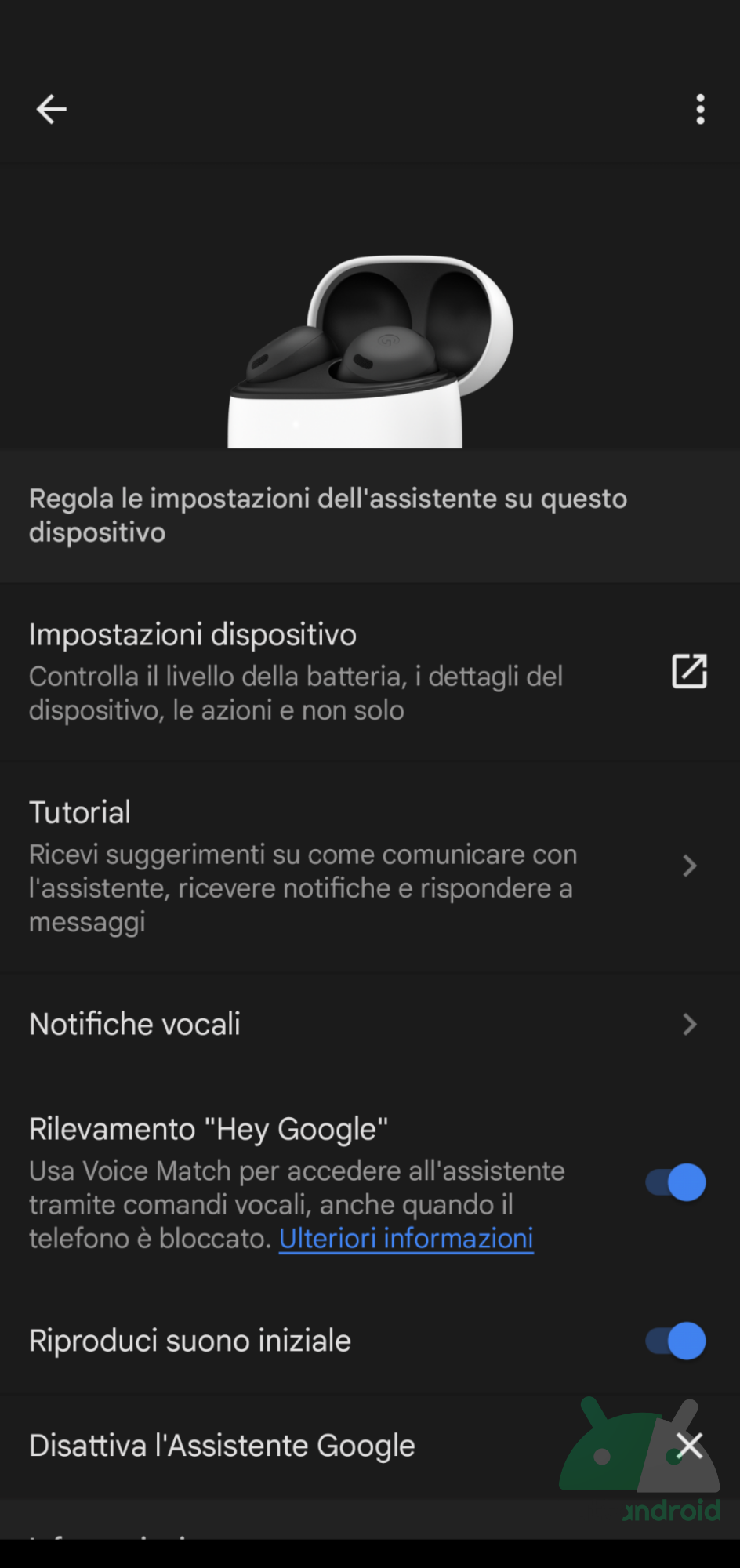740x1568 pixels.
Task: Go back using the arrow icon
Action: (52, 109)
